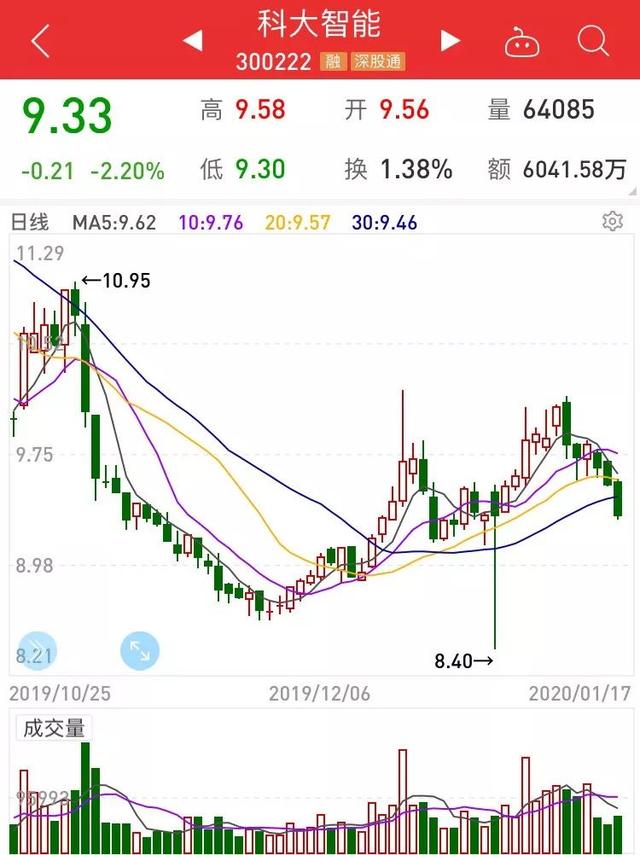Switch to the previous stock
The width and height of the screenshot is (640, 855).
(x=193, y=41)
